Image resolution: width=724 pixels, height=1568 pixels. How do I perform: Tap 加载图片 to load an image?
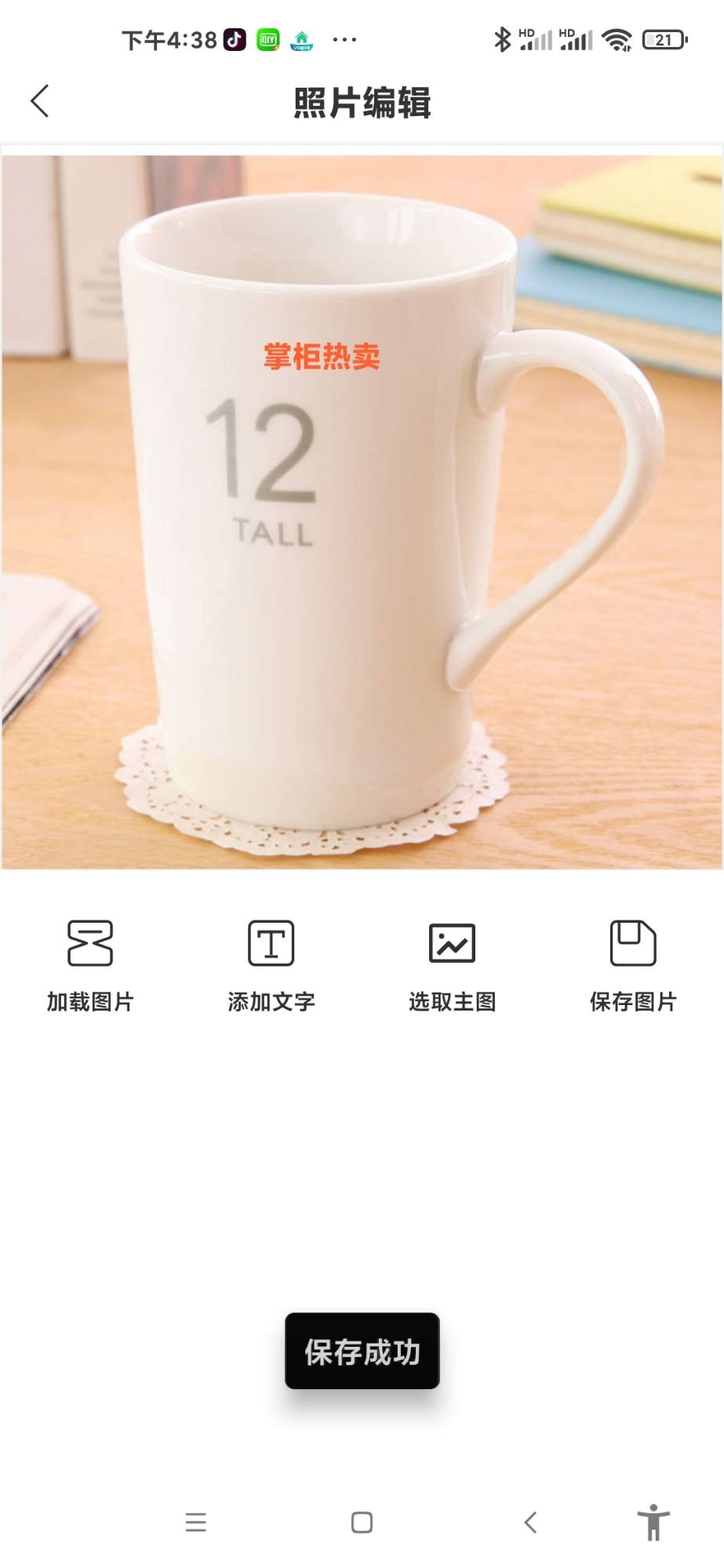[90, 964]
